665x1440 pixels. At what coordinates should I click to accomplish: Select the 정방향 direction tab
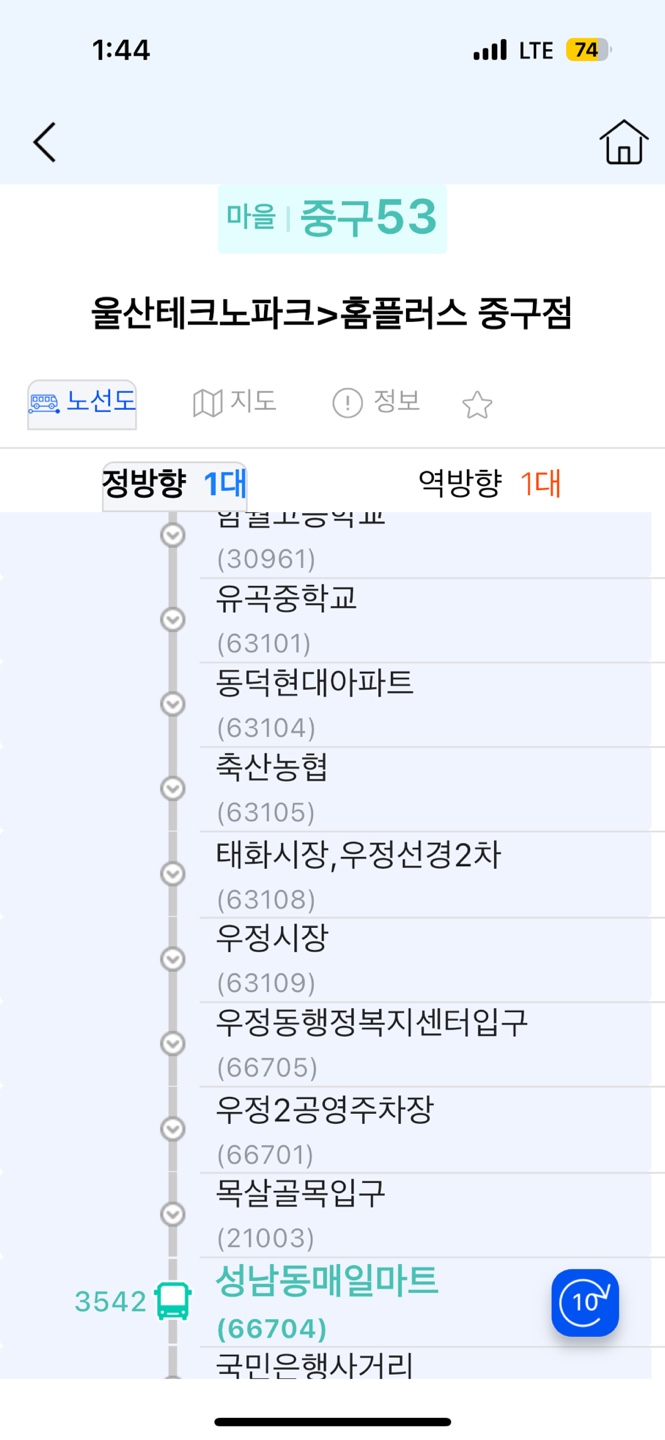[x=174, y=485]
